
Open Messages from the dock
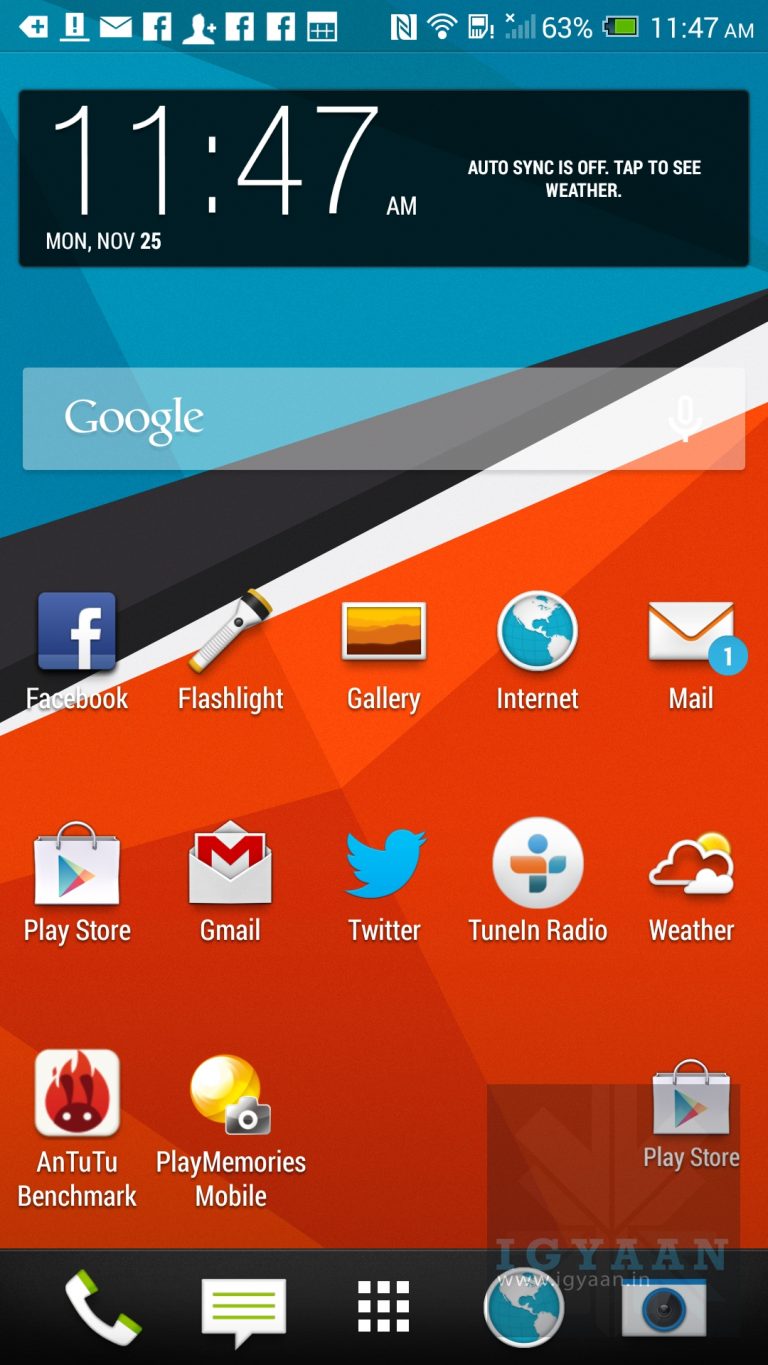(243, 1307)
